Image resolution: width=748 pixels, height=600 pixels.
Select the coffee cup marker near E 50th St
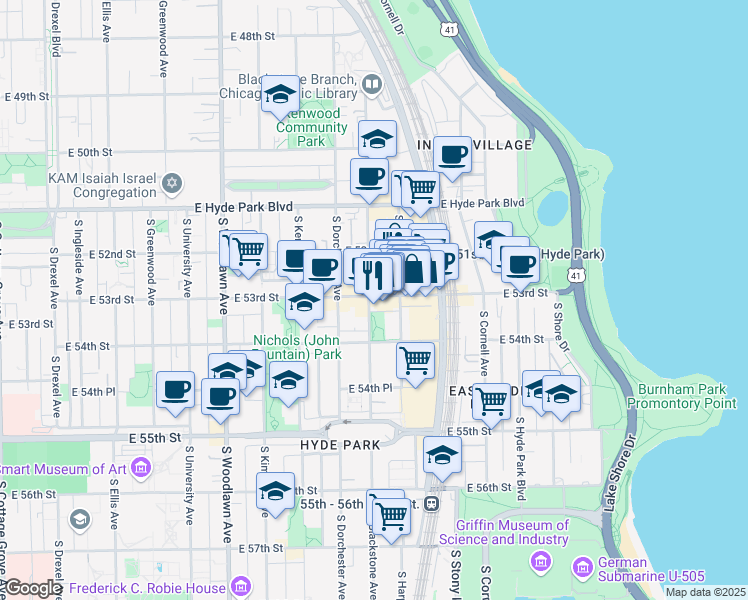tap(369, 177)
